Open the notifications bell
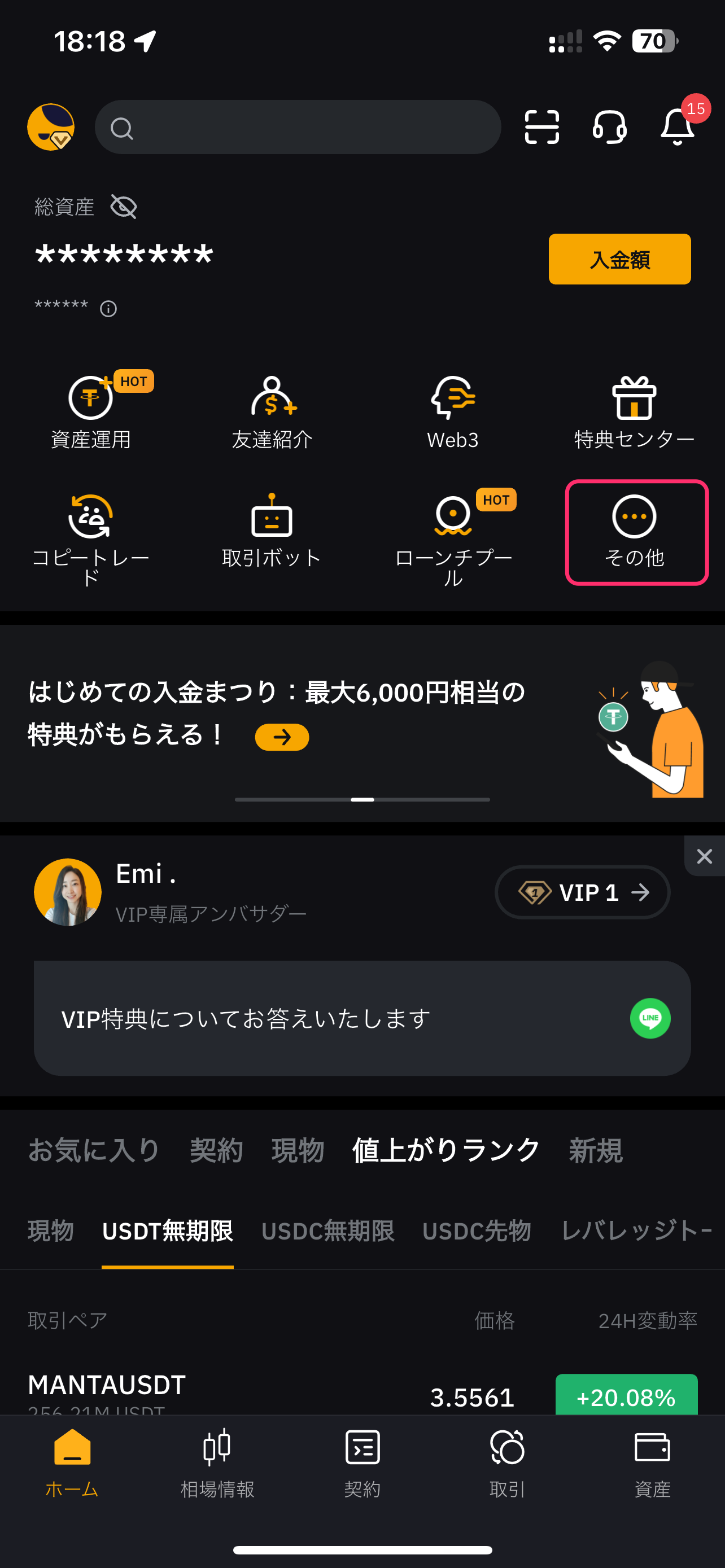 coord(677,126)
